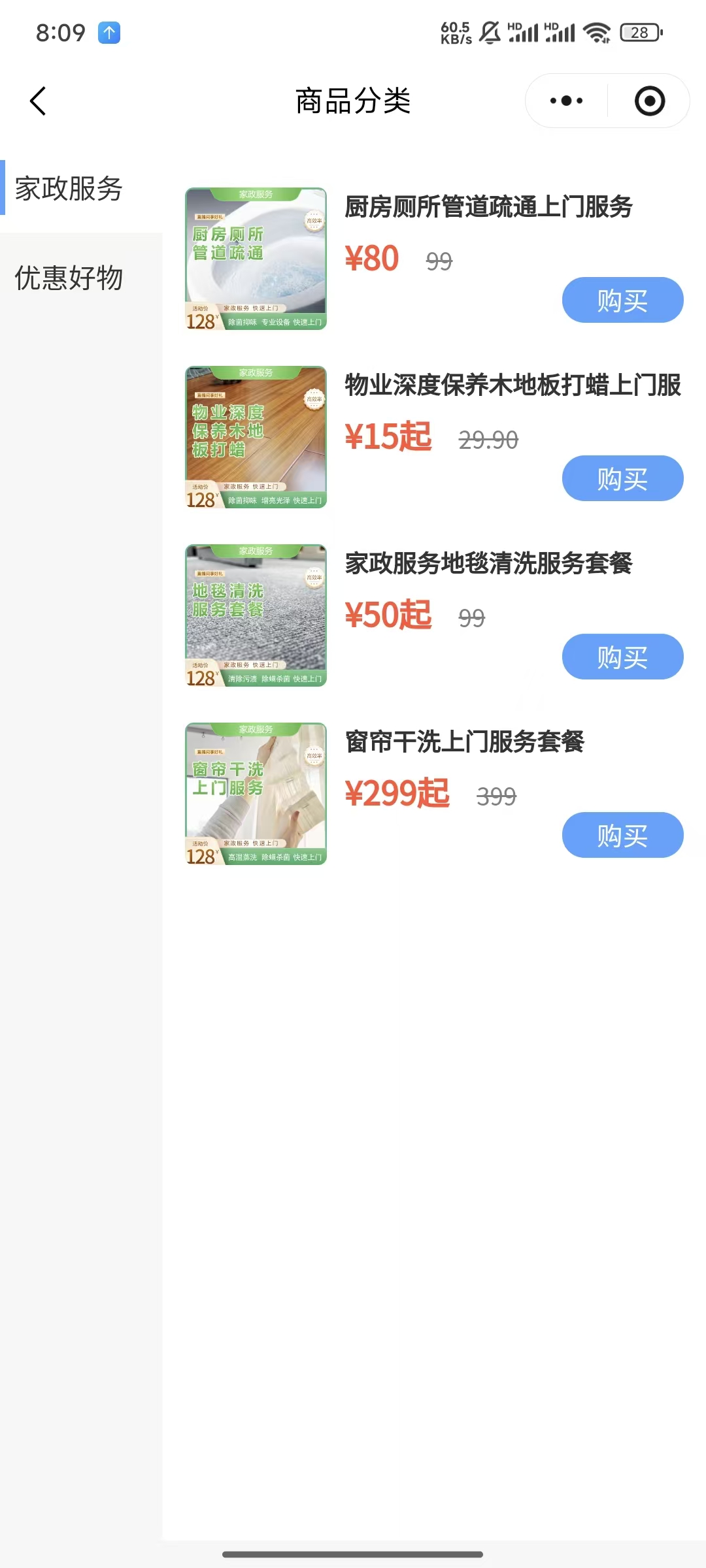Image resolution: width=706 pixels, height=1568 pixels.
Task: Switch to 优惠好物 category
Action: [x=69, y=278]
